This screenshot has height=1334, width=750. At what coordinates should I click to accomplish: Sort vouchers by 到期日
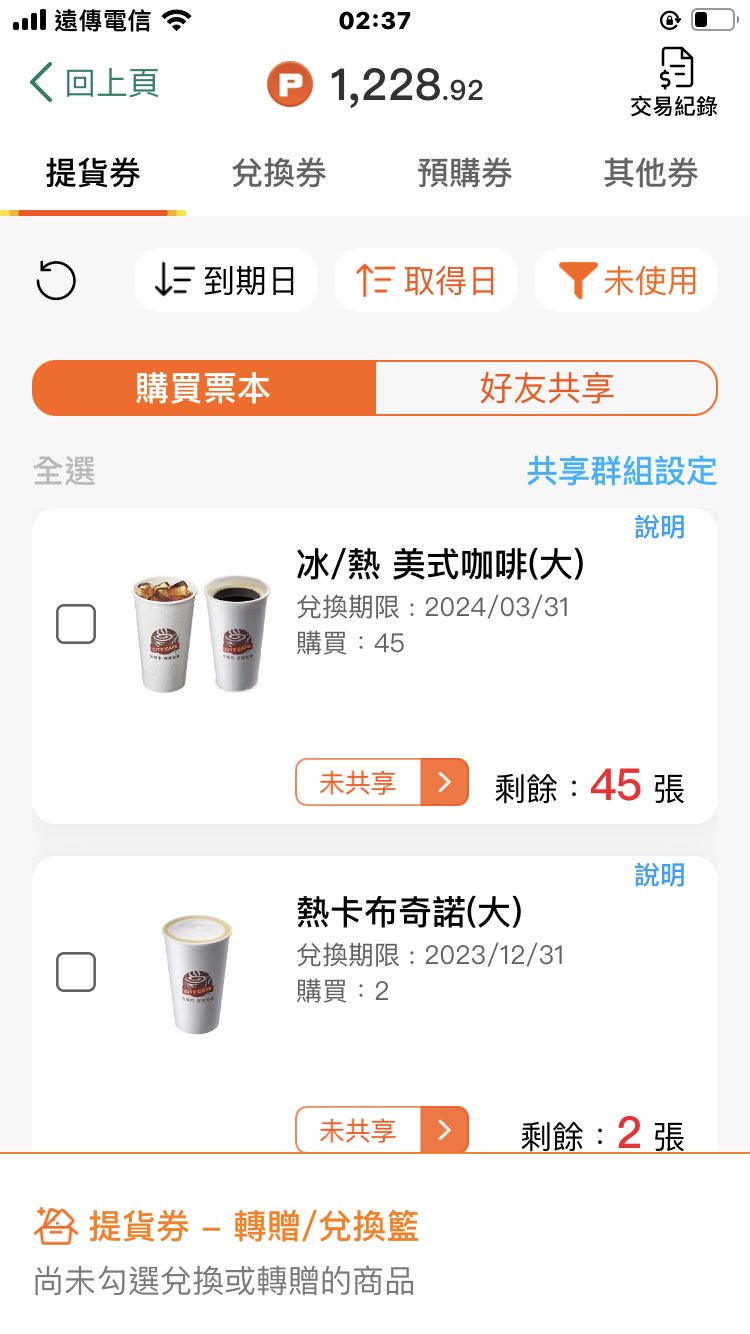[x=226, y=281]
